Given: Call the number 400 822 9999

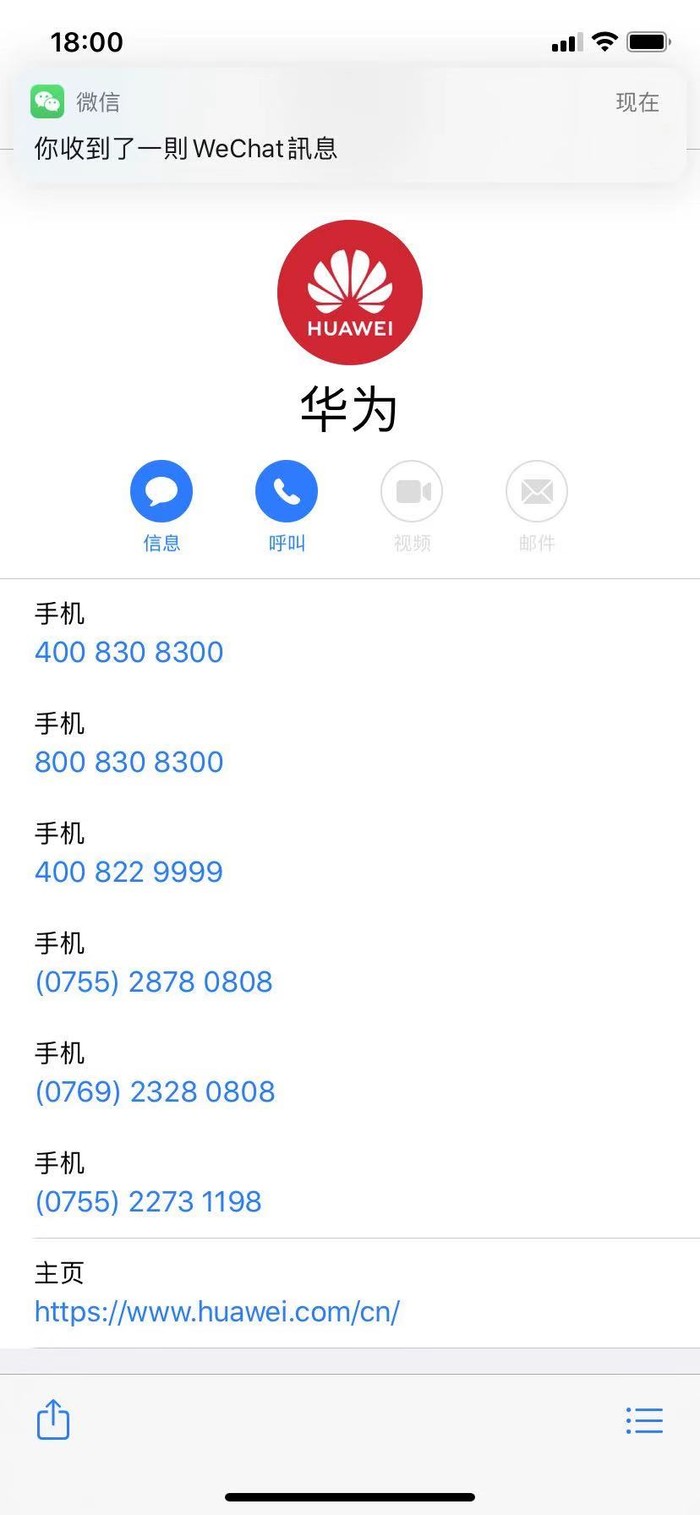Looking at the screenshot, I should [129, 872].
